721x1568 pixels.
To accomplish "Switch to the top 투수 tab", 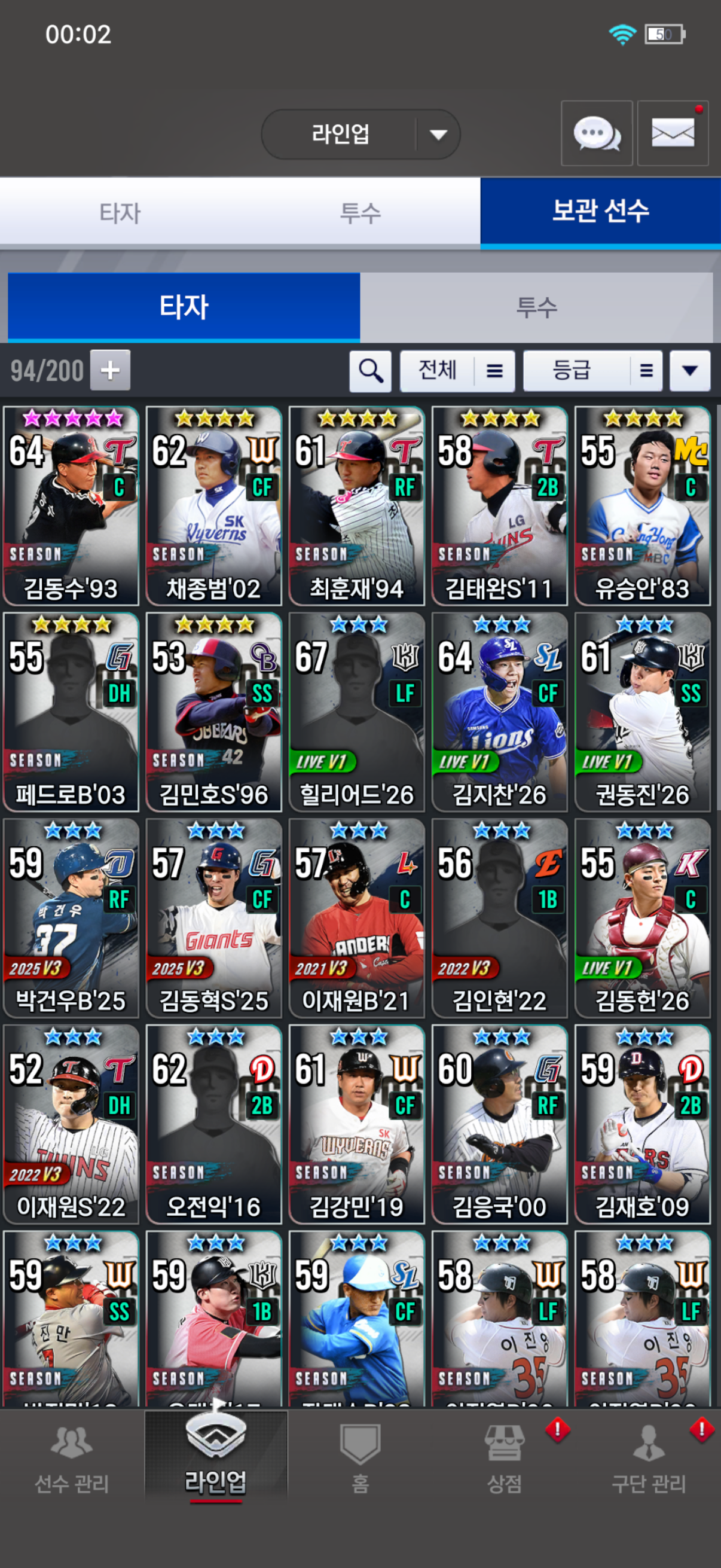I will [360, 213].
